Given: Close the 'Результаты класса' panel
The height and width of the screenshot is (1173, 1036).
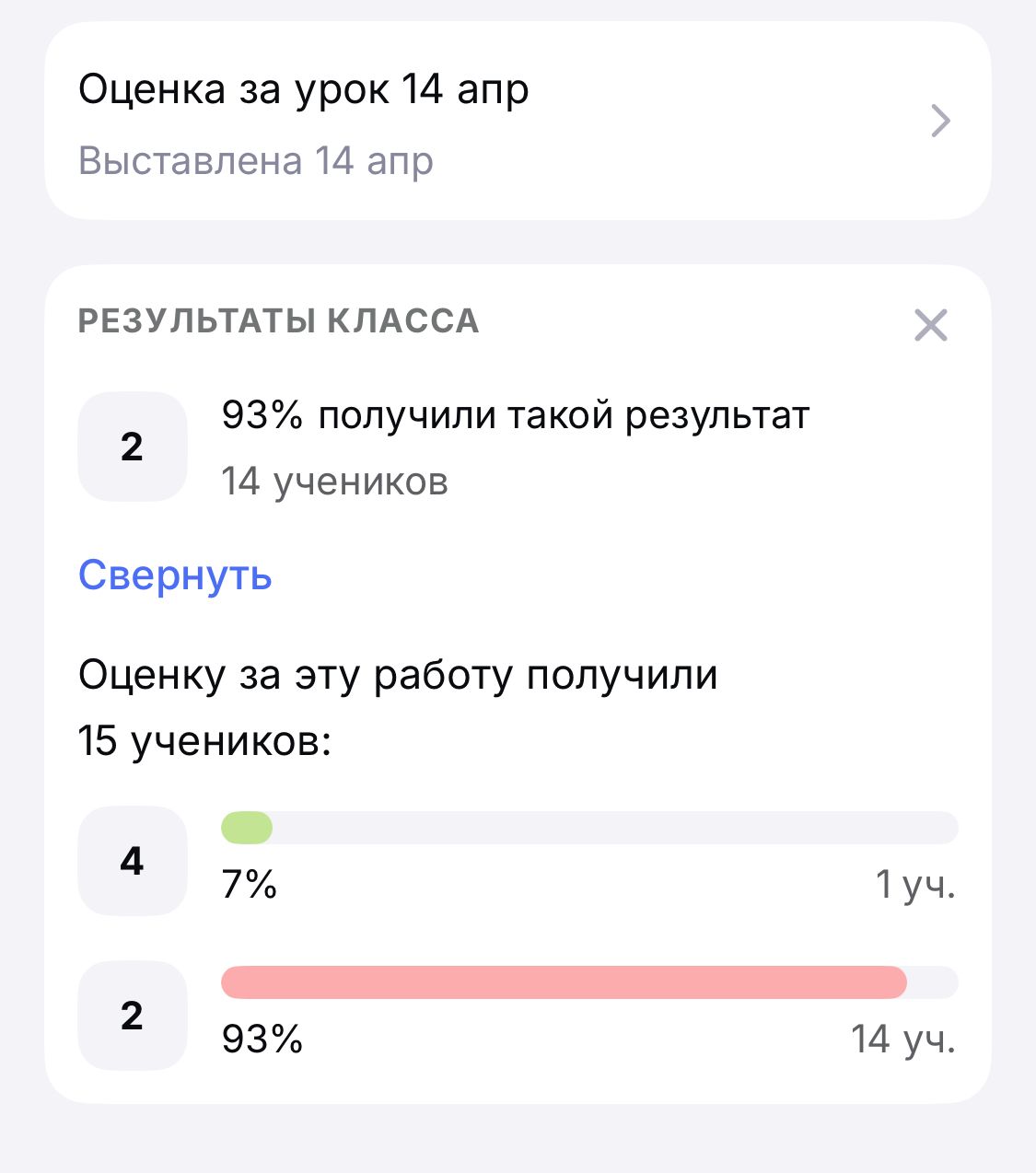Looking at the screenshot, I should coord(930,325).
